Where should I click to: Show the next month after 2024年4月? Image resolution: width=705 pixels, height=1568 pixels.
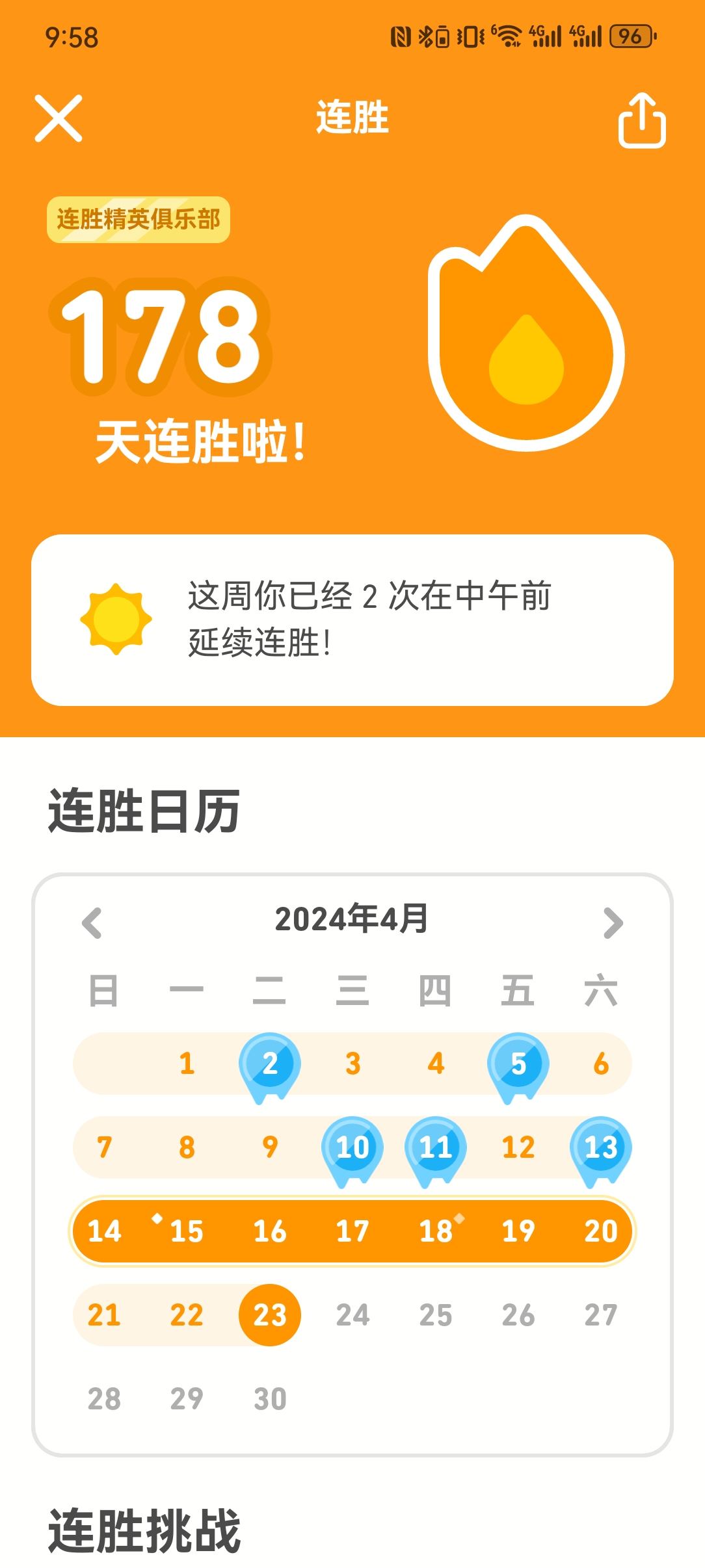click(x=613, y=922)
